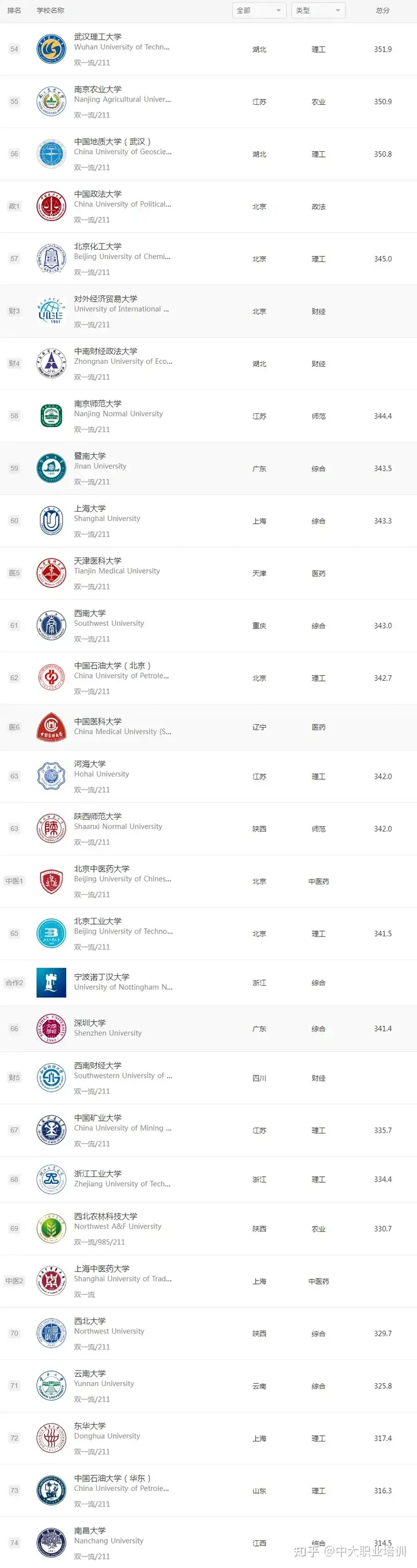Select 对外经济贸易大学 row

click(105, 299)
